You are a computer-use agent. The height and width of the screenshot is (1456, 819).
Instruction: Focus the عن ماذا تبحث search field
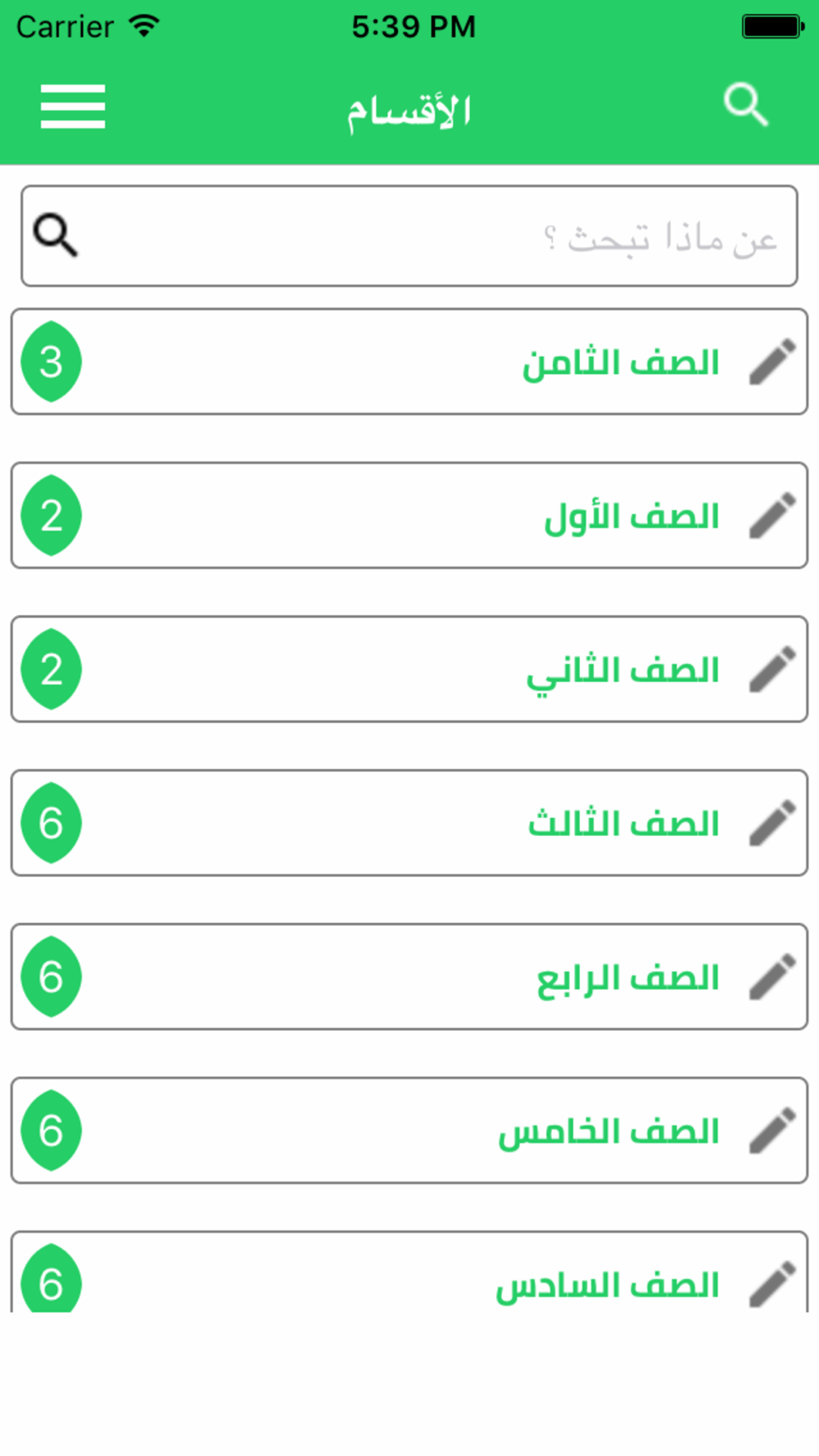[x=409, y=236]
